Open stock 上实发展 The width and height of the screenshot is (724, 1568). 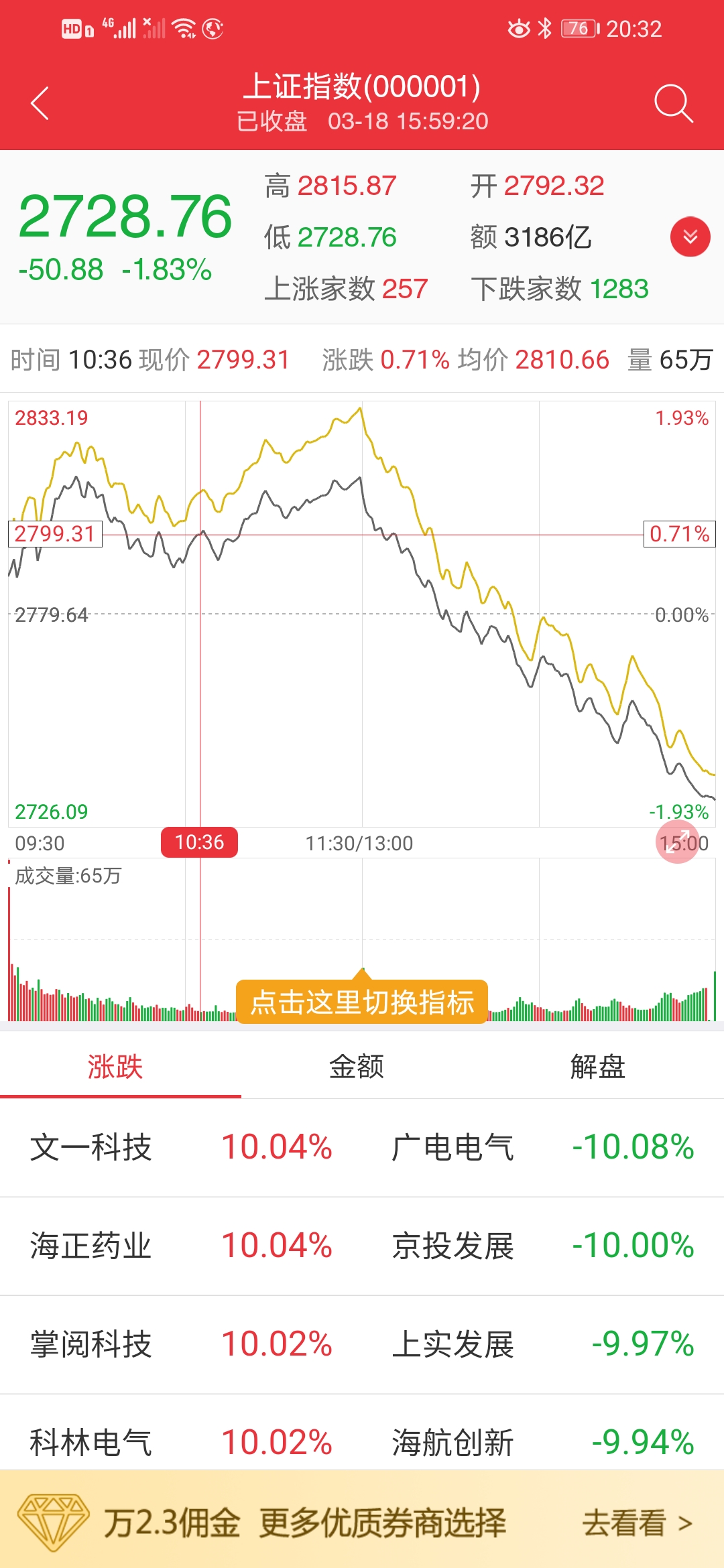pos(453,1344)
